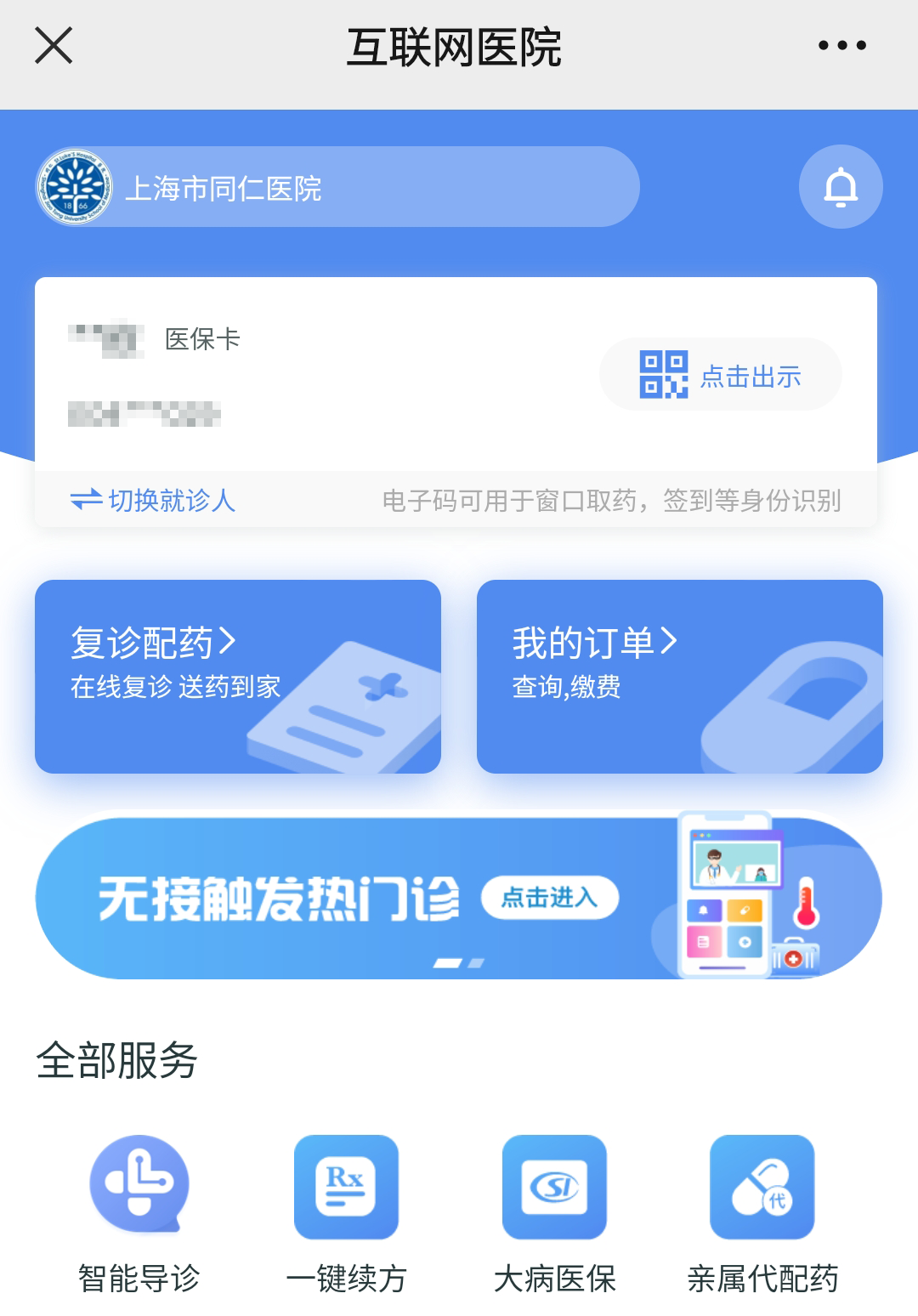This screenshot has height=1316, width=918.
Task: Open the notifications bell
Action: point(841,187)
